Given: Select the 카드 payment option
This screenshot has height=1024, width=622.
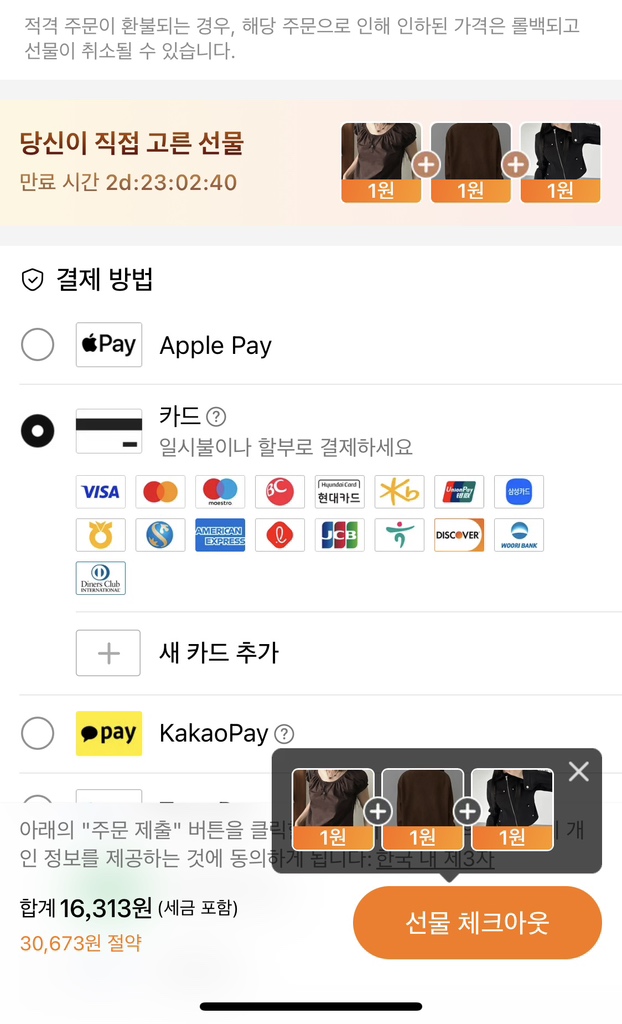Looking at the screenshot, I should point(38,431).
